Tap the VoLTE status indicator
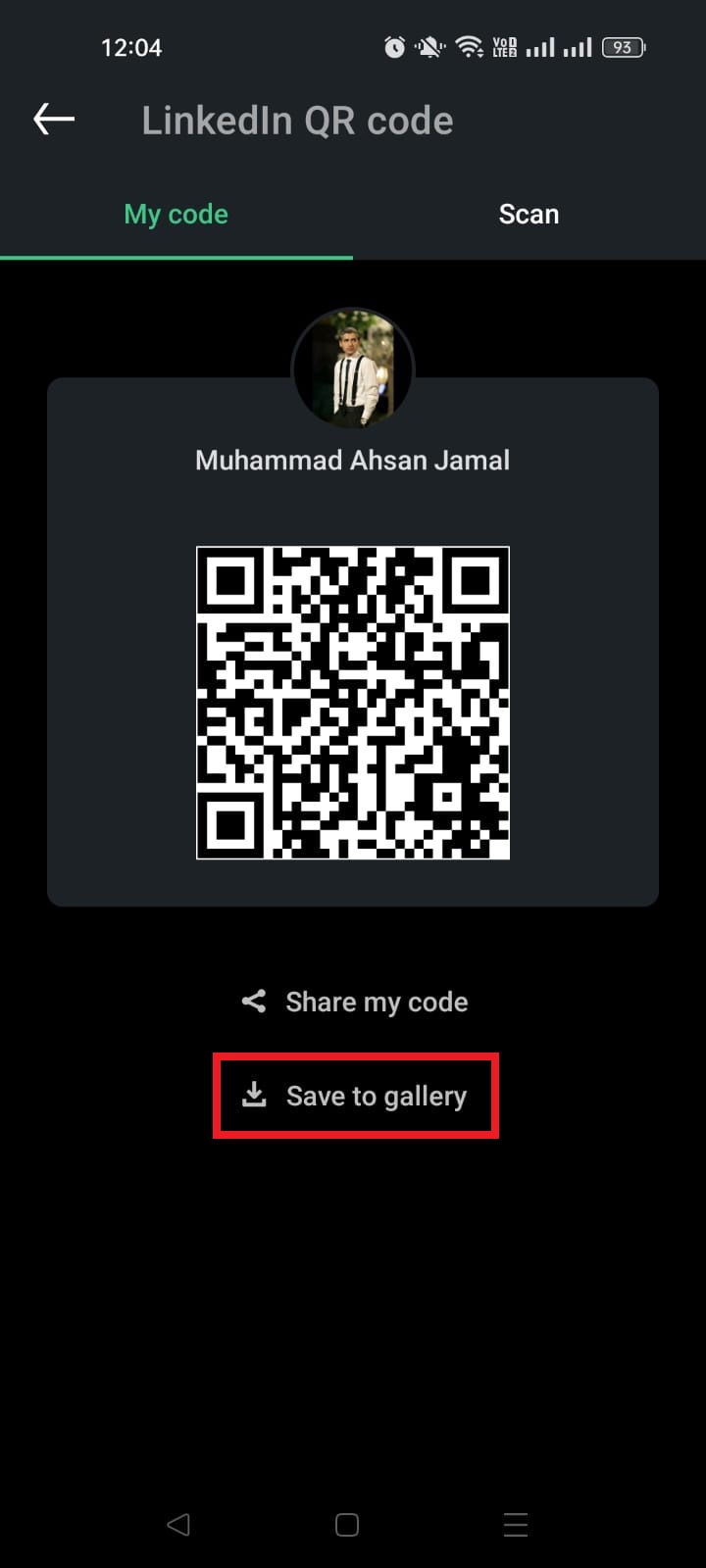This screenshot has width=706, height=1568. coord(502,46)
